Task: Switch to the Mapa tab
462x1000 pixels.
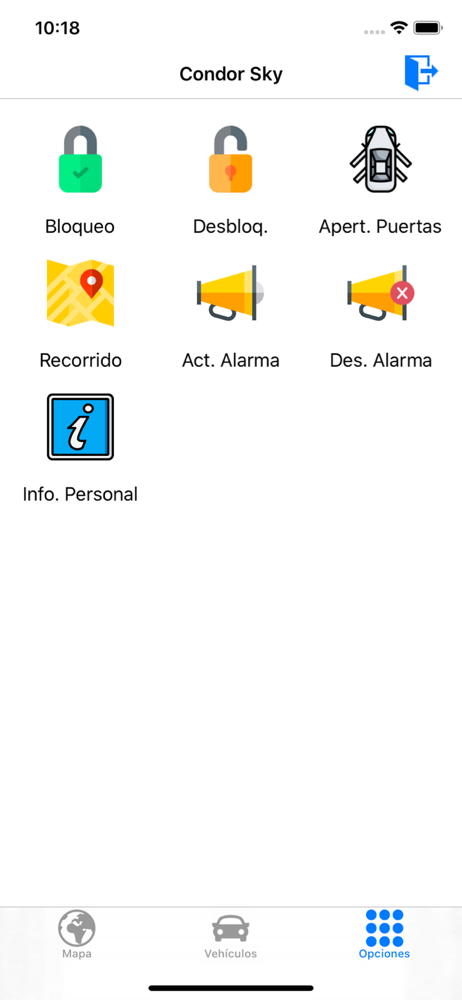Action: (x=77, y=935)
